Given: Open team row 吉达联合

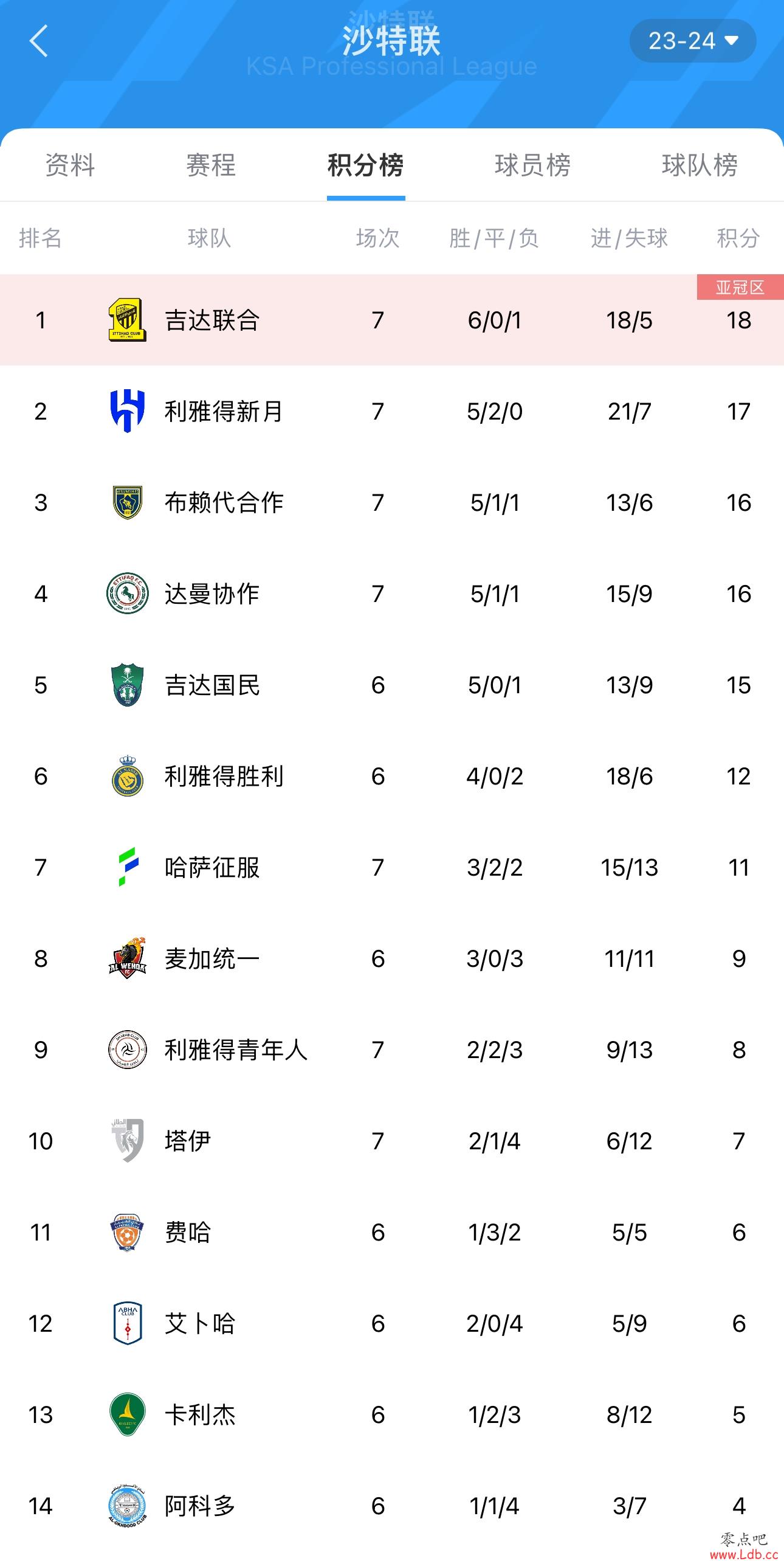Looking at the screenshot, I should (392, 320).
